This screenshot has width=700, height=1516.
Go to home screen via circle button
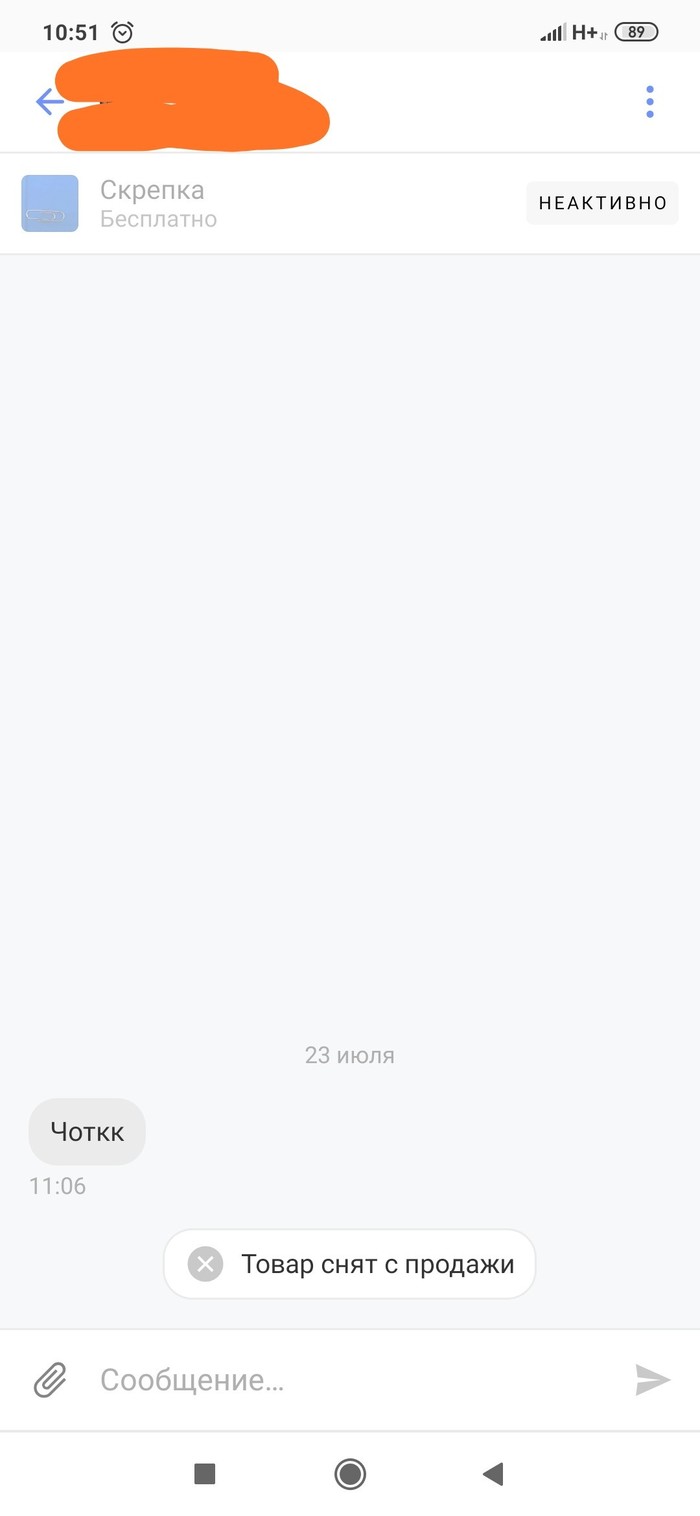(350, 1473)
